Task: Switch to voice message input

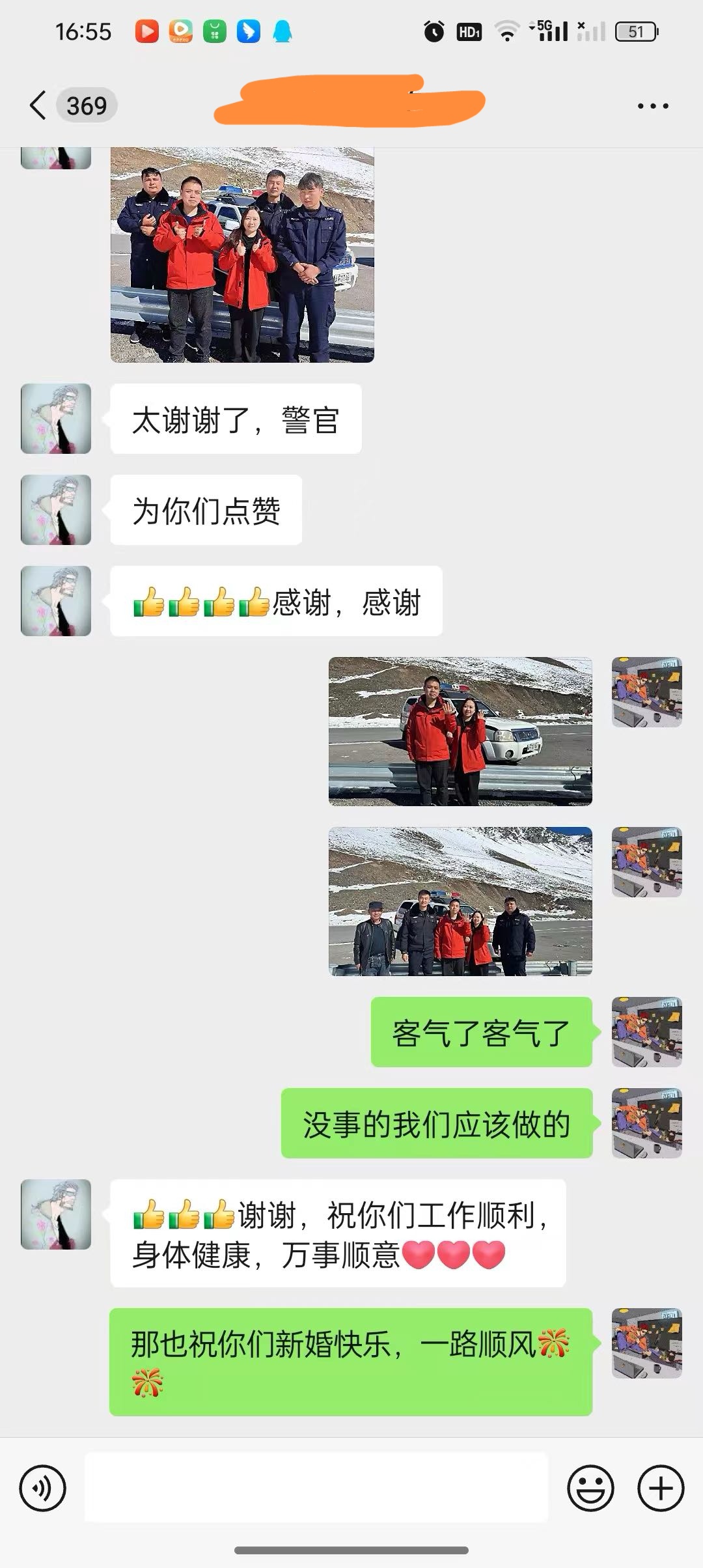Action: [x=43, y=1488]
